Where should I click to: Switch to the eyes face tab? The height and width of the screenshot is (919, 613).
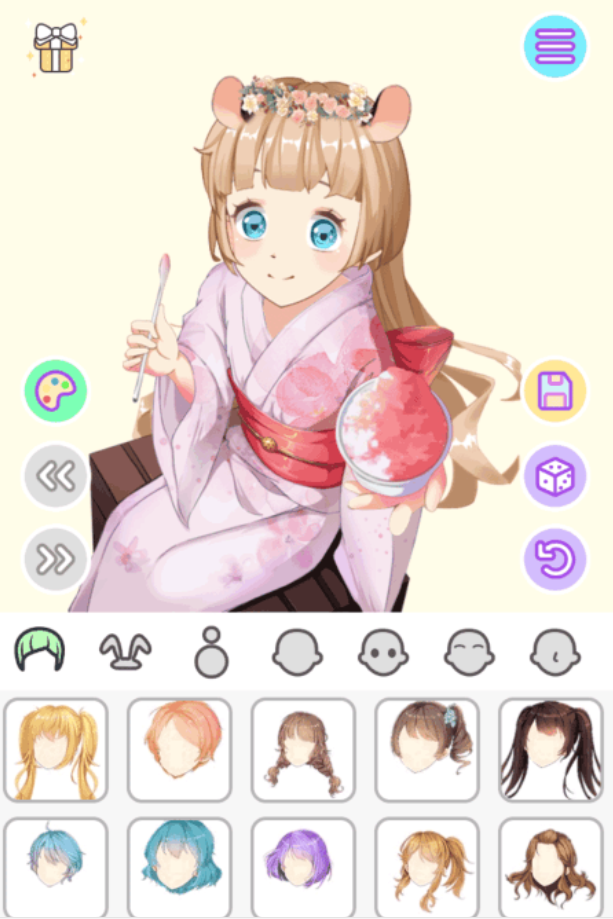click(x=384, y=652)
